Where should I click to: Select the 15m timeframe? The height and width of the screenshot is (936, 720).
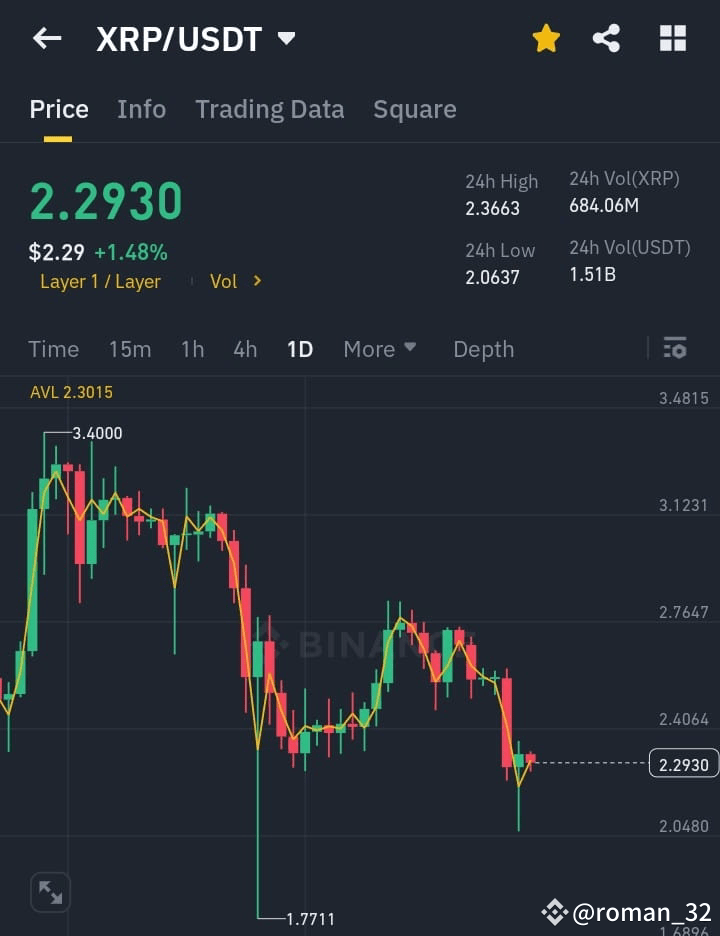point(130,349)
